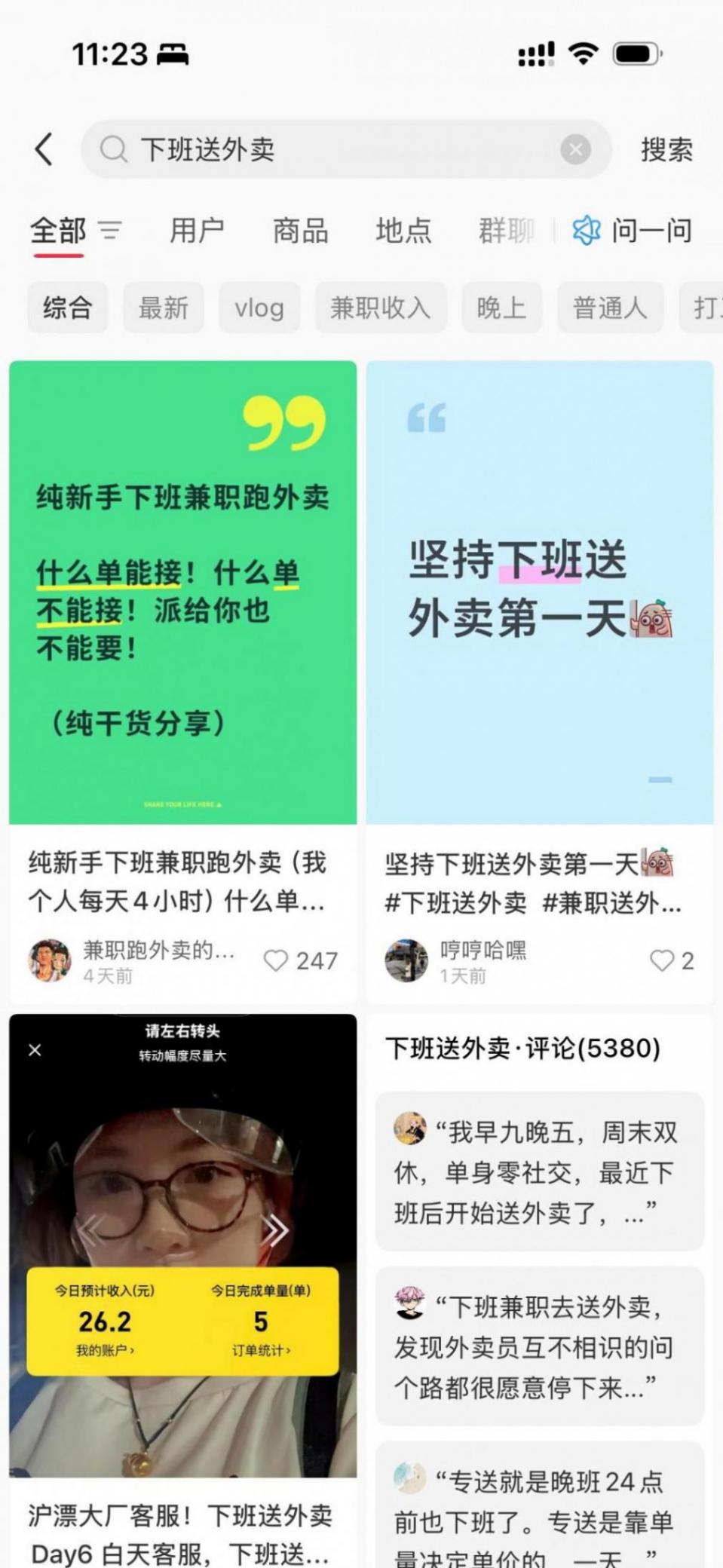Click the magnifier icon in the search bar

[113, 149]
